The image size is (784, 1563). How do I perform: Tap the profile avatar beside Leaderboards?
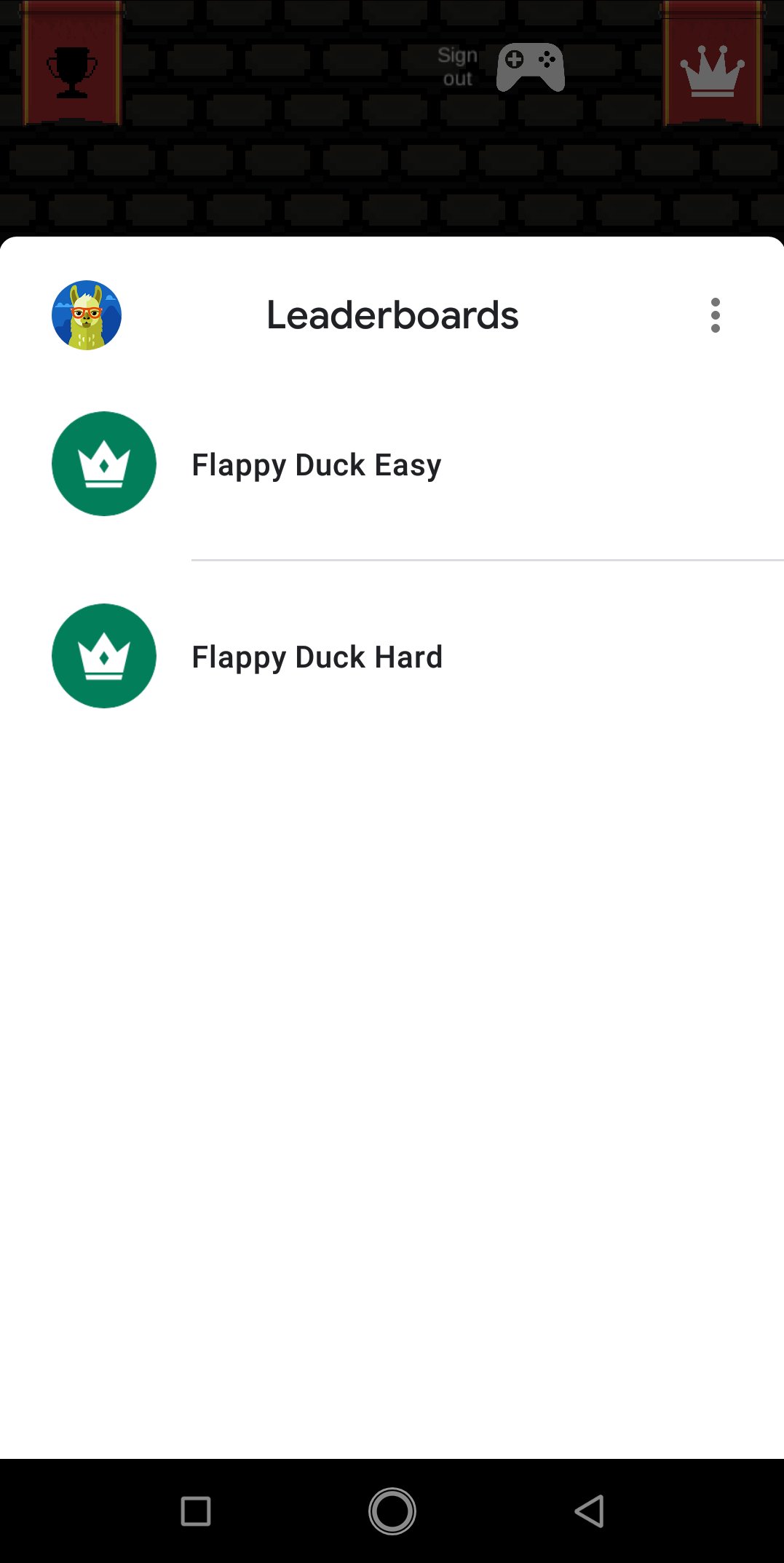coord(87,315)
